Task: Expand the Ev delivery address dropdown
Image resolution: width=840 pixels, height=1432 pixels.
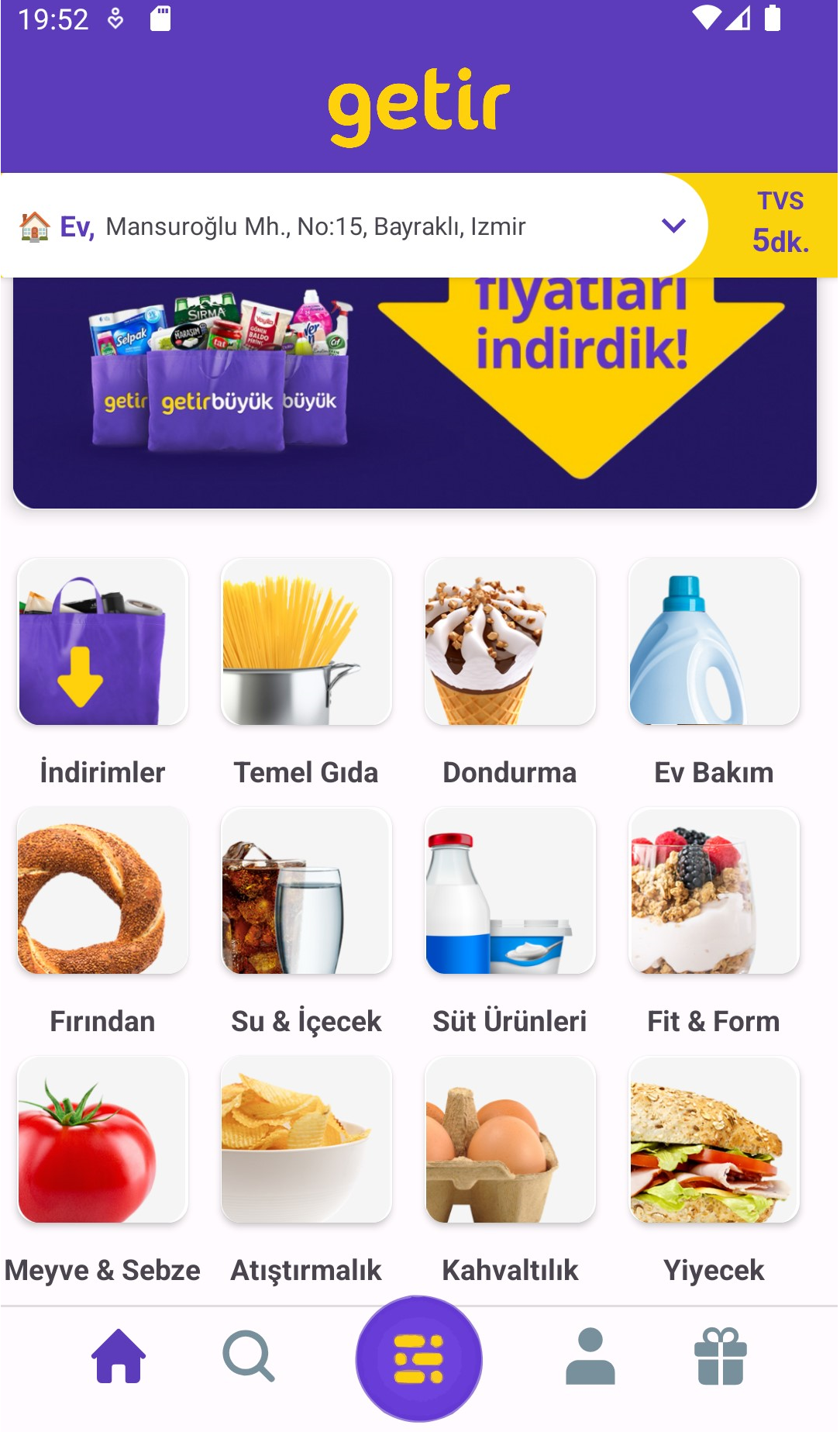Action: pyautogui.click(x=673, y=226)
